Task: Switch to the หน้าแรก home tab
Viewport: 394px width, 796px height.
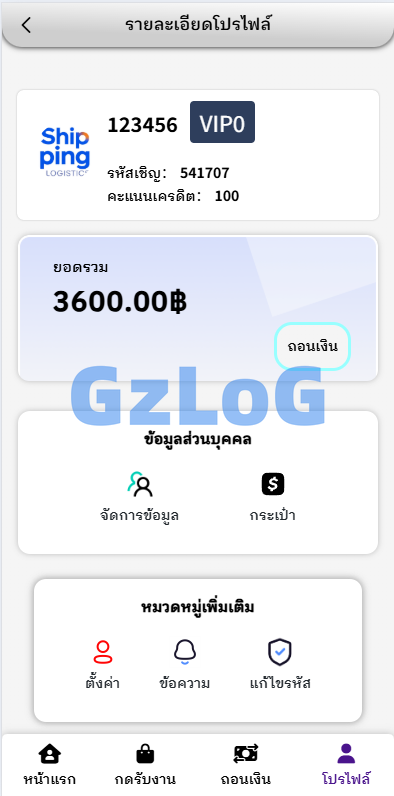Action: tap(49, 765)
